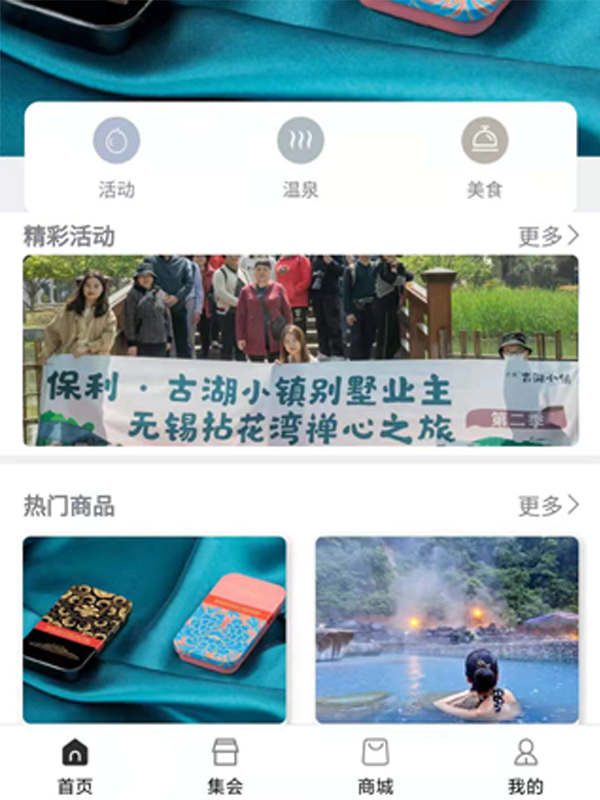Go to the 首页 tab
The image size is (600, 800).
(75, 765)
